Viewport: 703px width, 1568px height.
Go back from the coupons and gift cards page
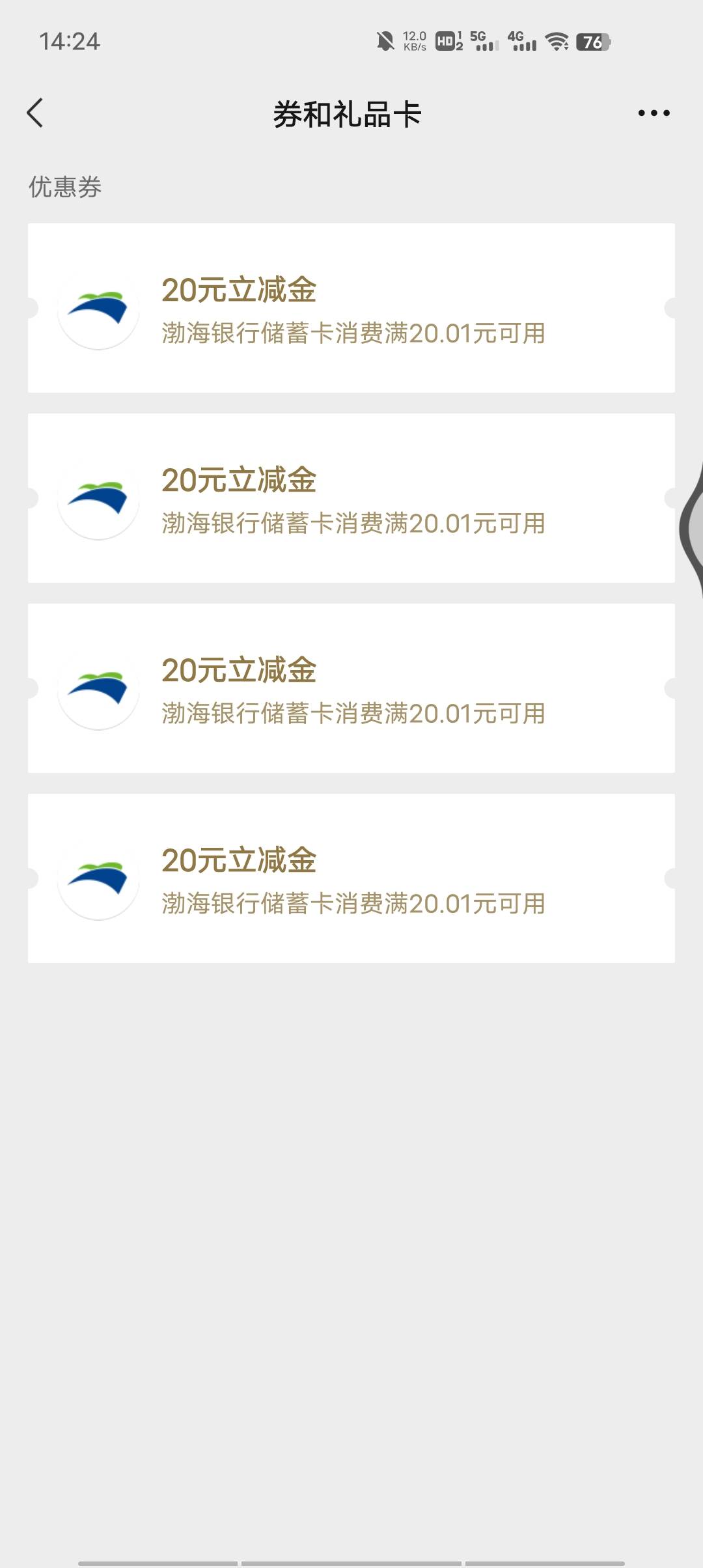(x=35, y=113)
